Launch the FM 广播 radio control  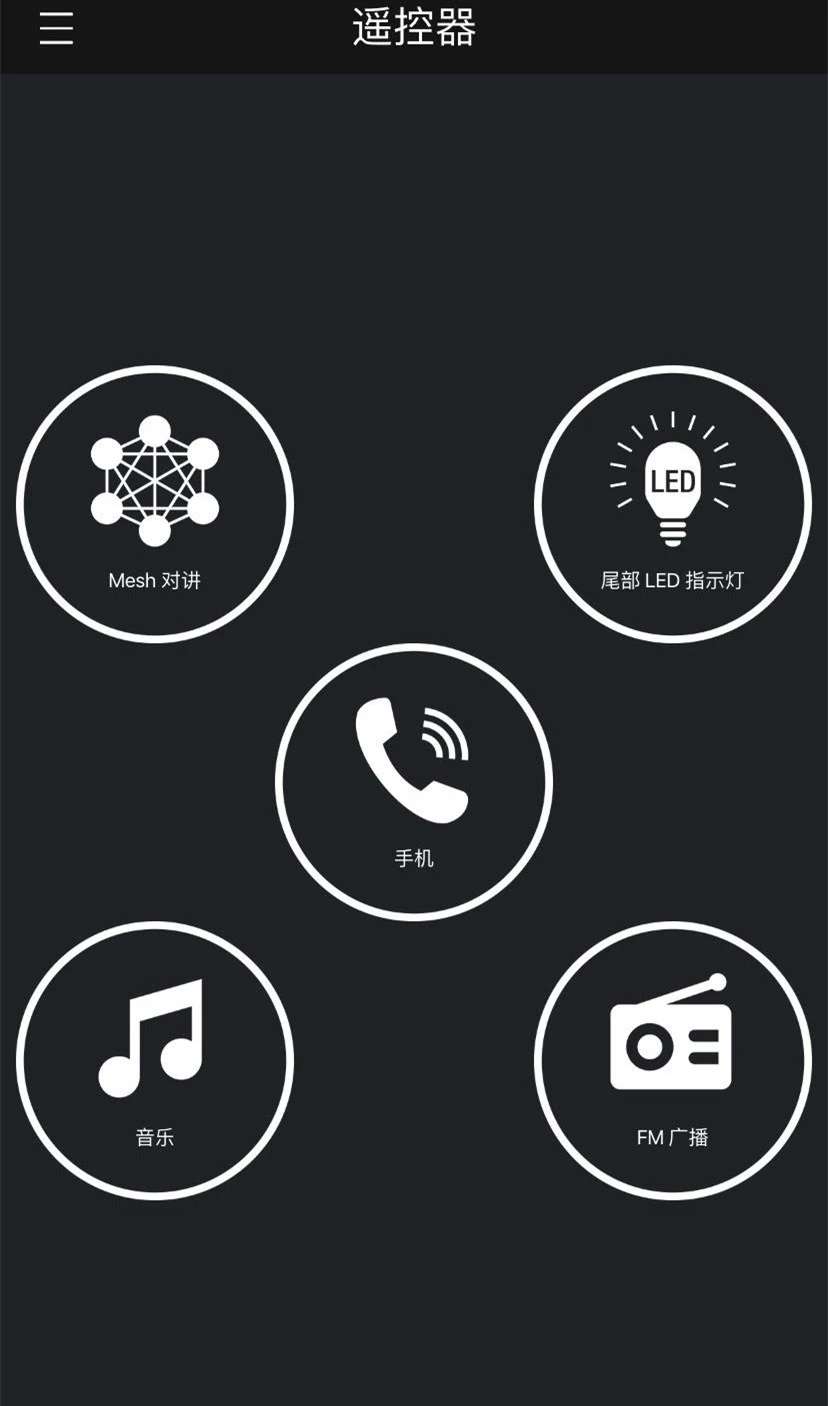pos(673,1060)
